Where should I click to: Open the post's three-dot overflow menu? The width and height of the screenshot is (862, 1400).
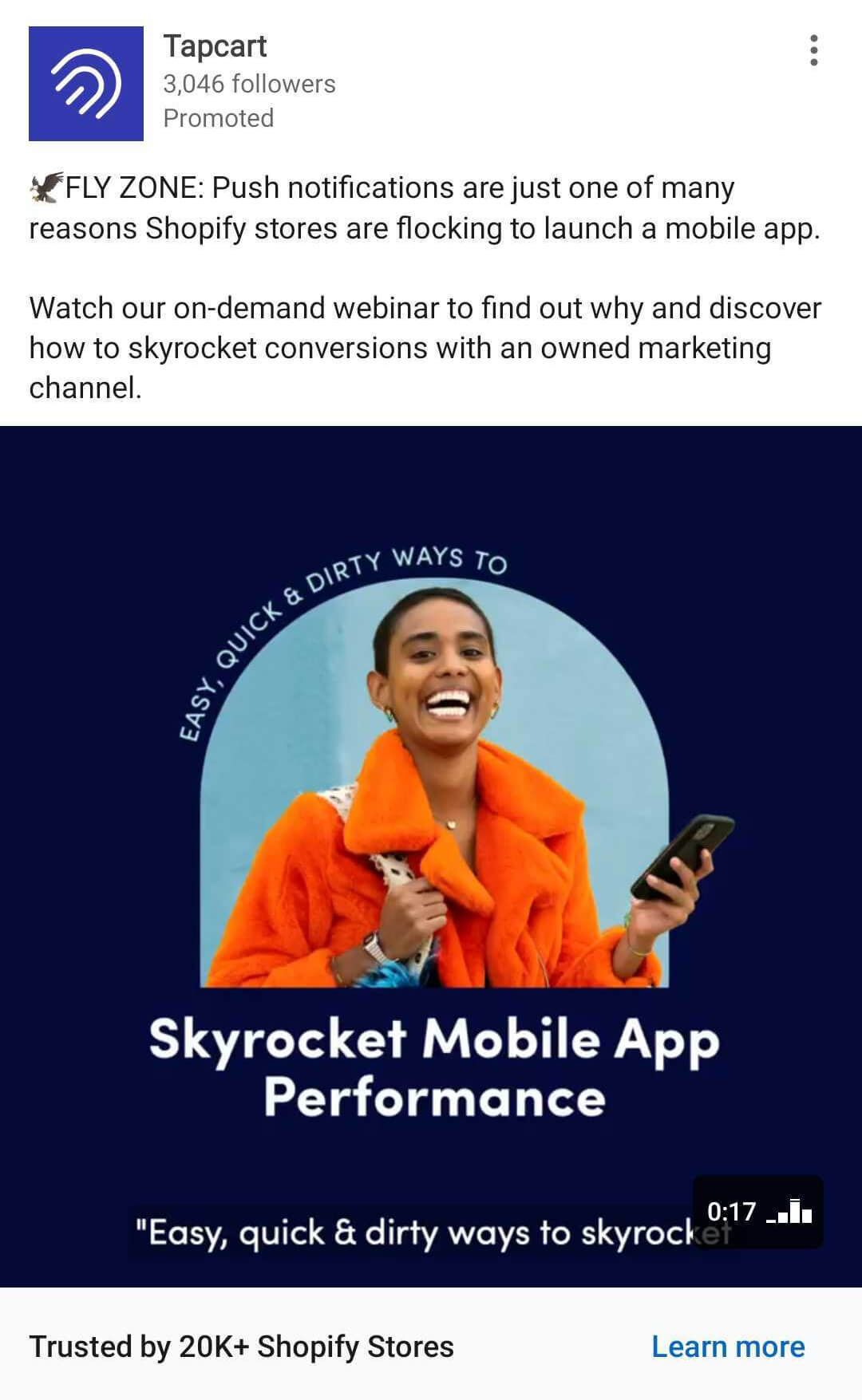pos(813,50)
